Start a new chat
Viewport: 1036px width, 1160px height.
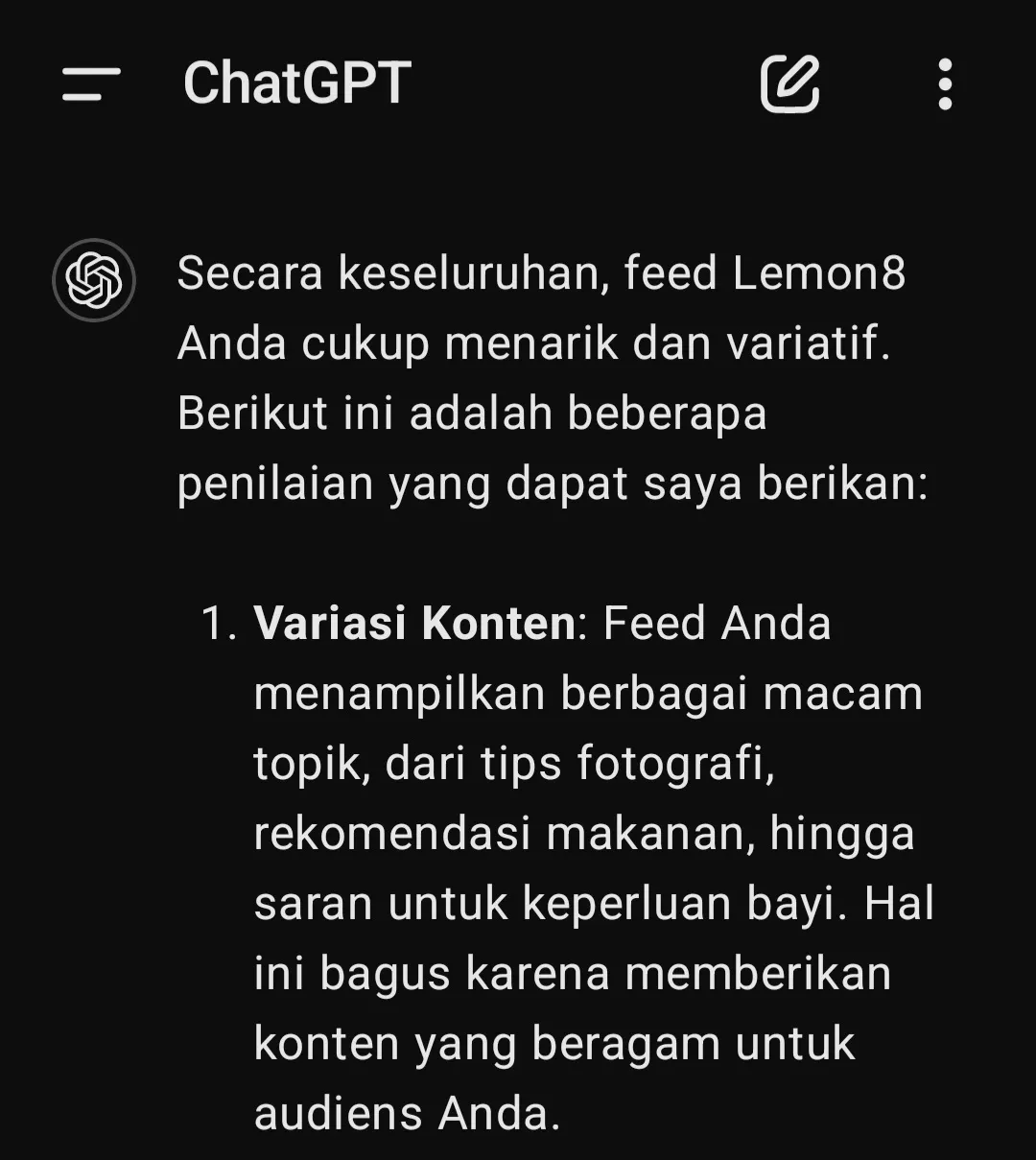pyautogui.click(x=789, y=83)
